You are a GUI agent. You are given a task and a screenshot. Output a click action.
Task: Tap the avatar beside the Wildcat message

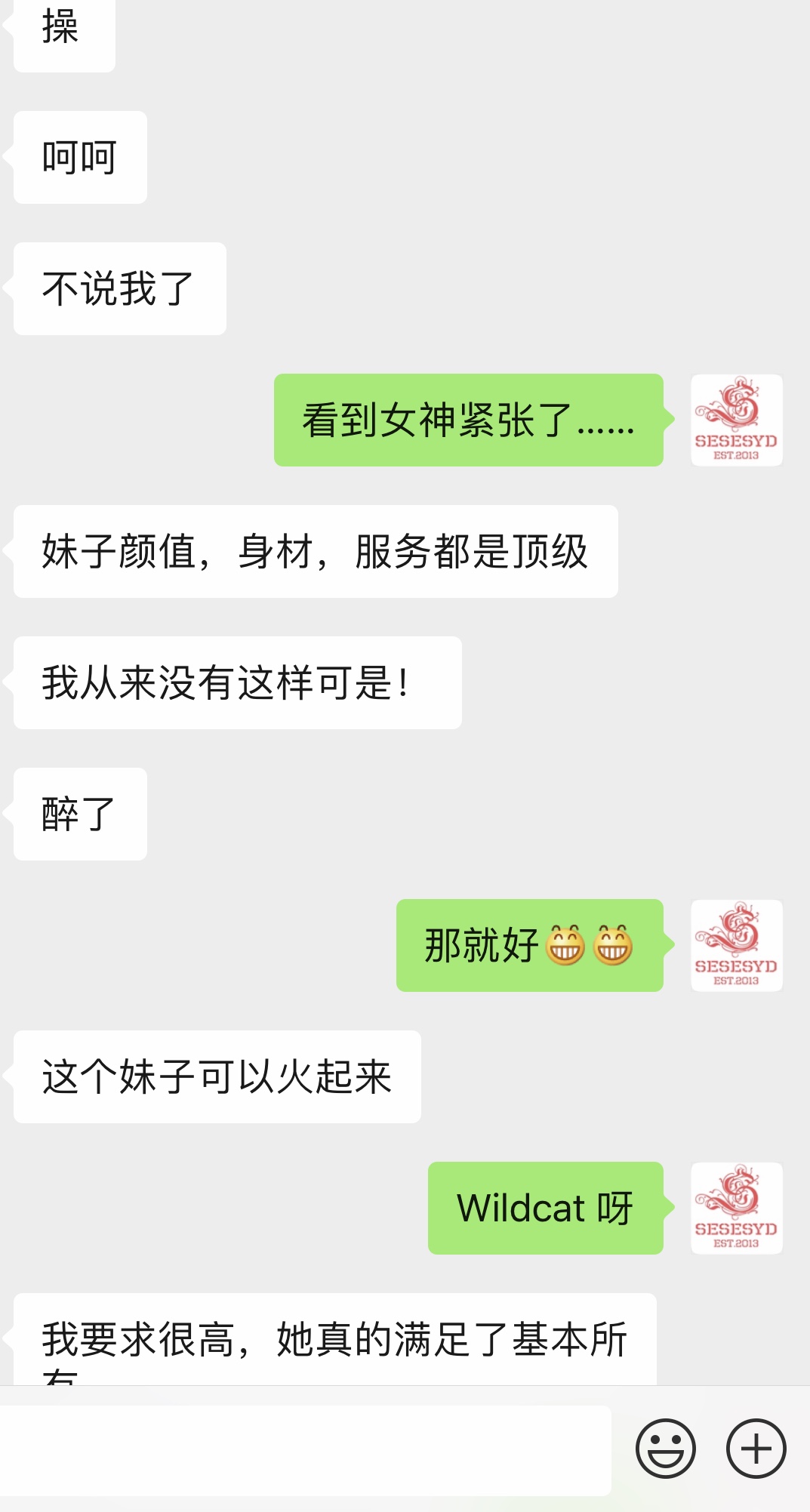coord(736,1208)
